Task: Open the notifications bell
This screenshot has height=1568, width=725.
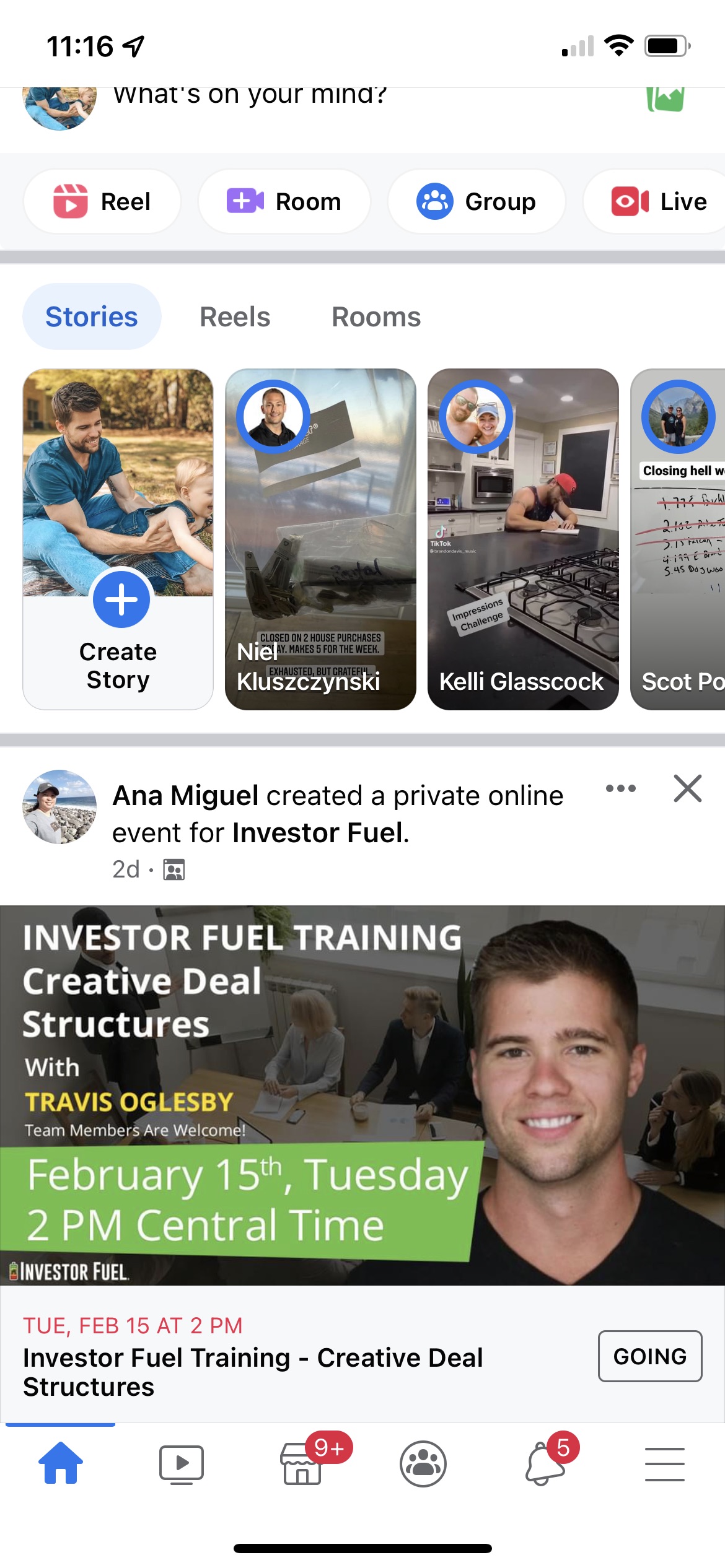Action: 545,1464
